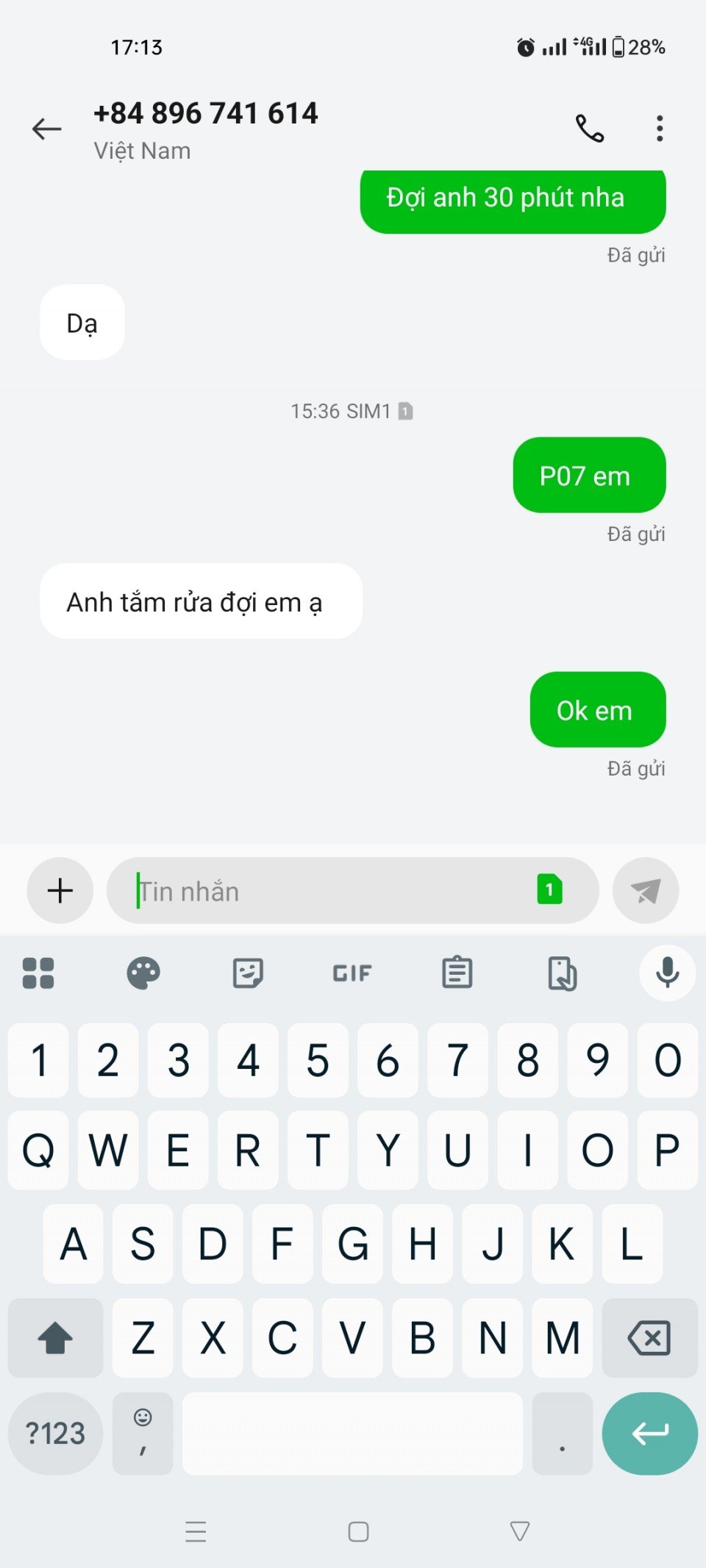706x1568 pixels.
Task: Open the phone's recent apps view
Action: click(x=196, y=1531)
